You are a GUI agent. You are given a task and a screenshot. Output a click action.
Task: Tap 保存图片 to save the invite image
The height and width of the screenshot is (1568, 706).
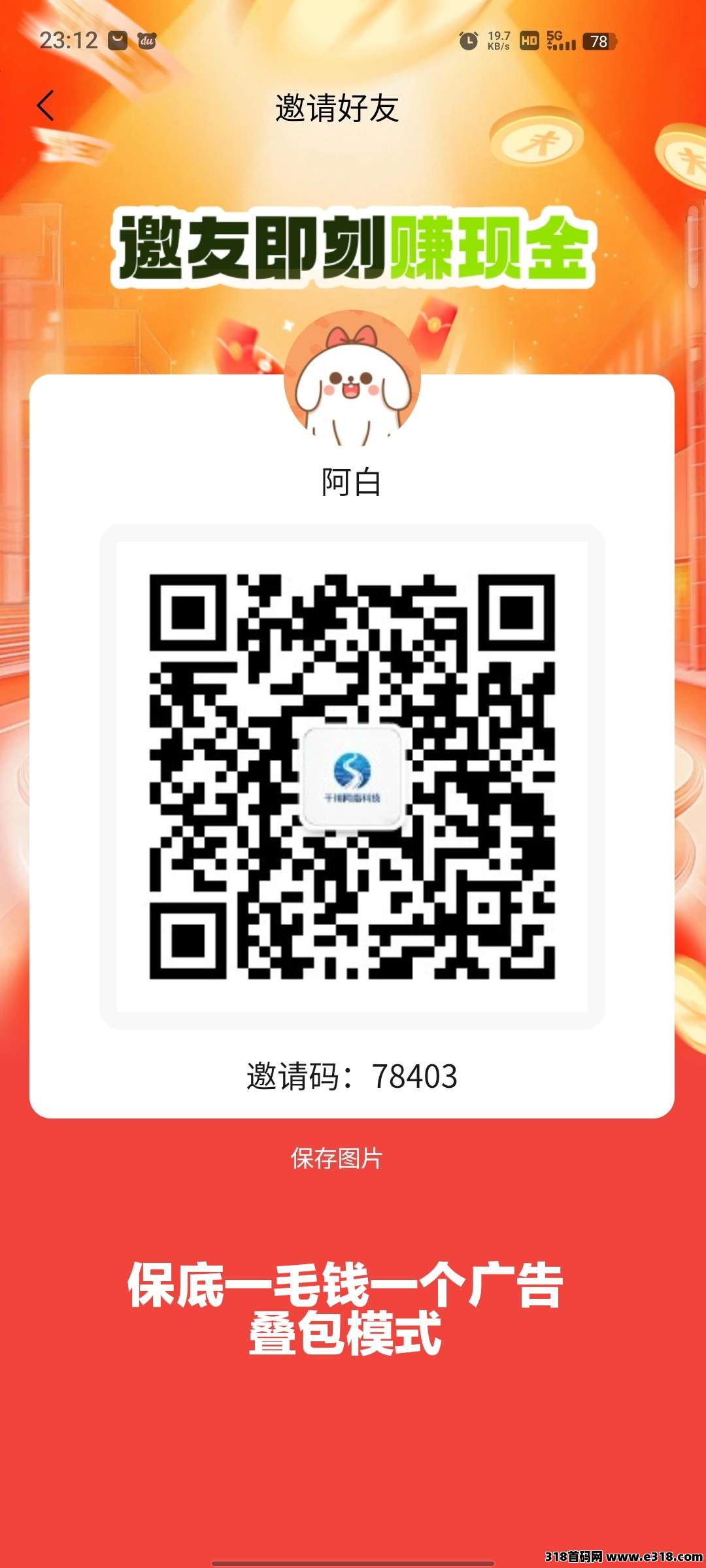pyautogui.click(x=337, y=1158)
